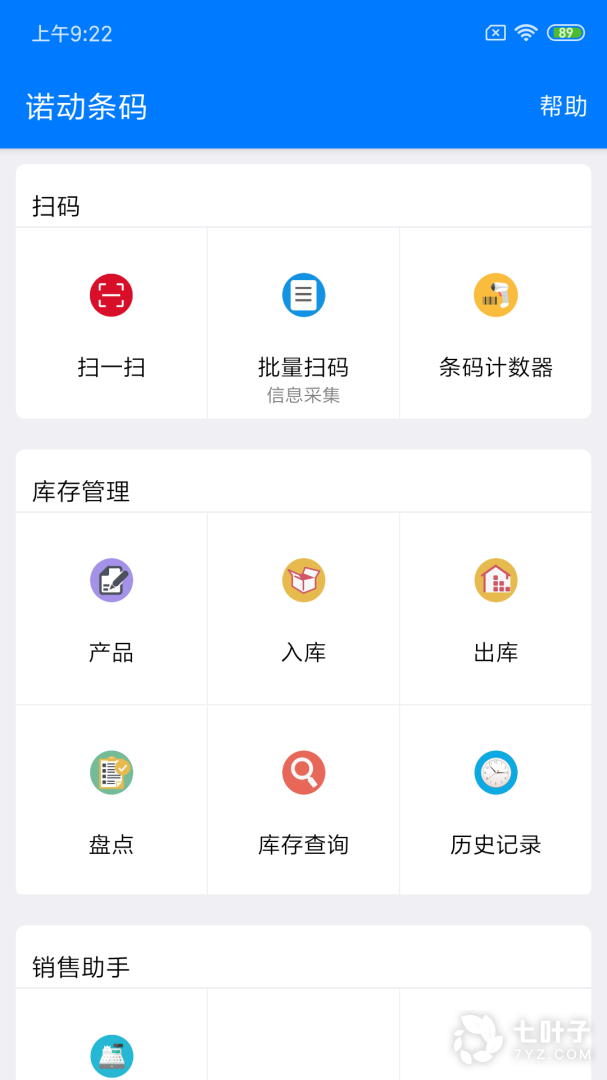This screenshot has width=607, height=1080.
Task: Select the 条码计数器 barcode counter
Action: (495, 323)
